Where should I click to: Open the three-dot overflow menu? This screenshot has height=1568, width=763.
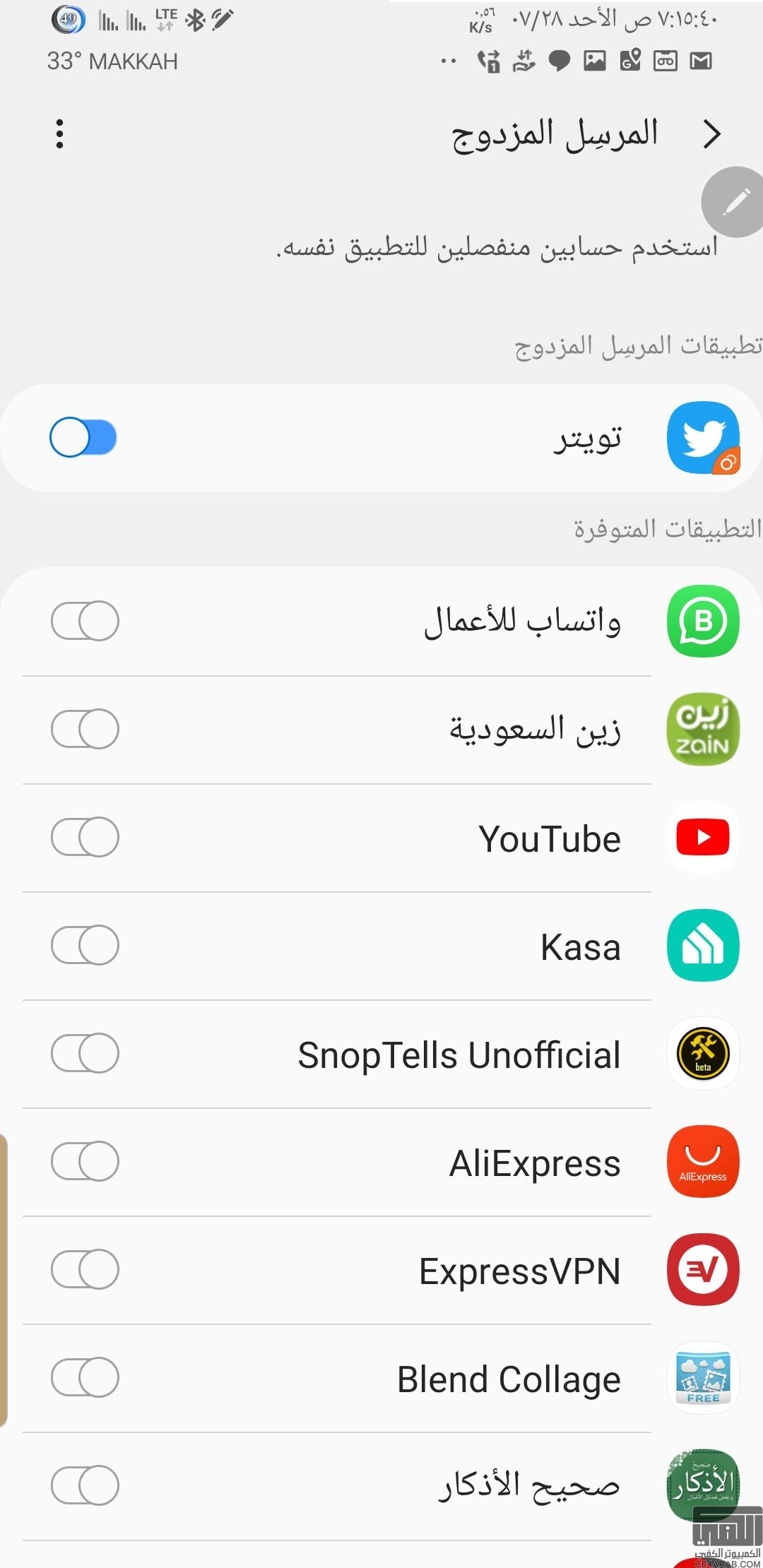(59, 134)
